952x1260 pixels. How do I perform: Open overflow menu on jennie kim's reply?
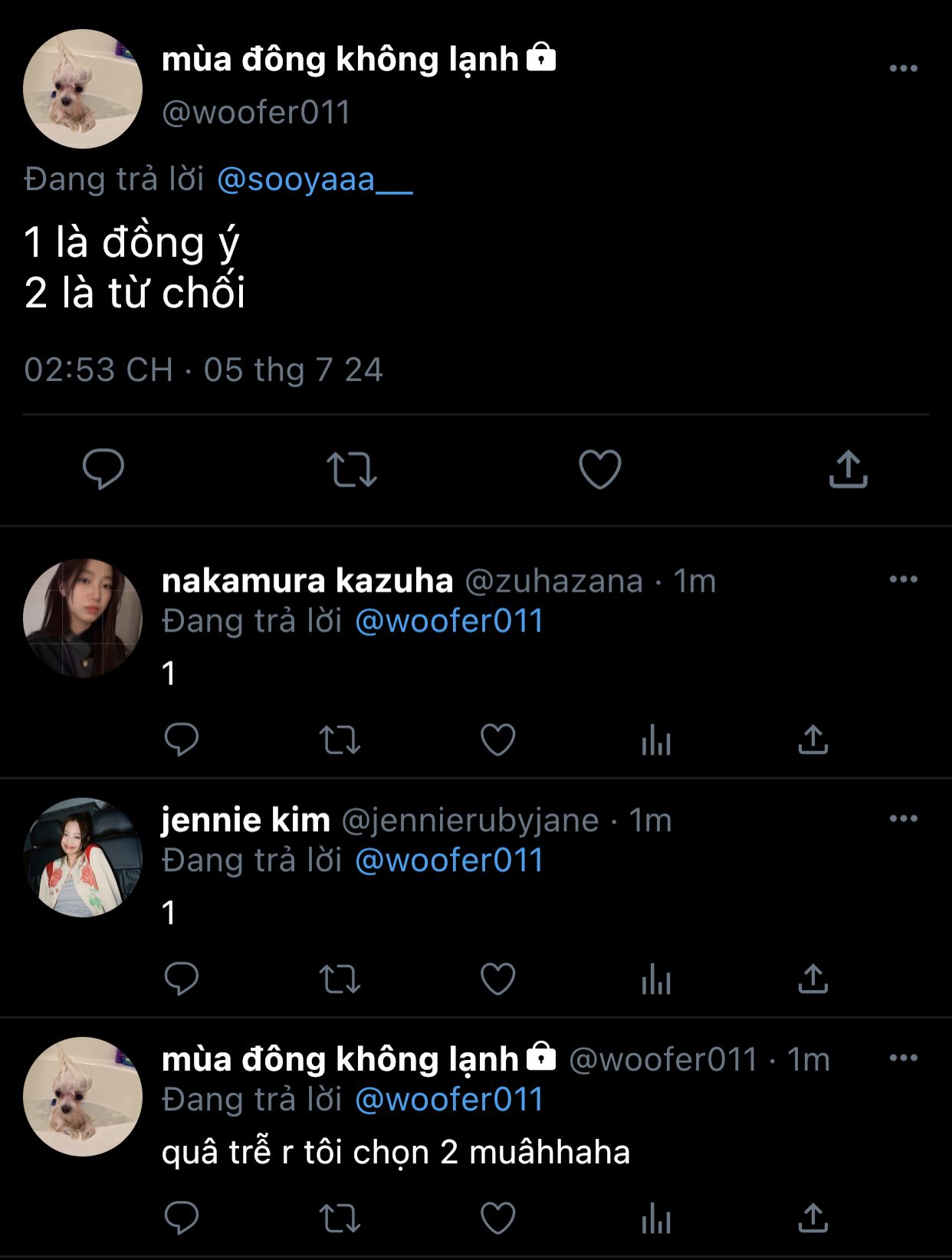[x=903, y=819]
